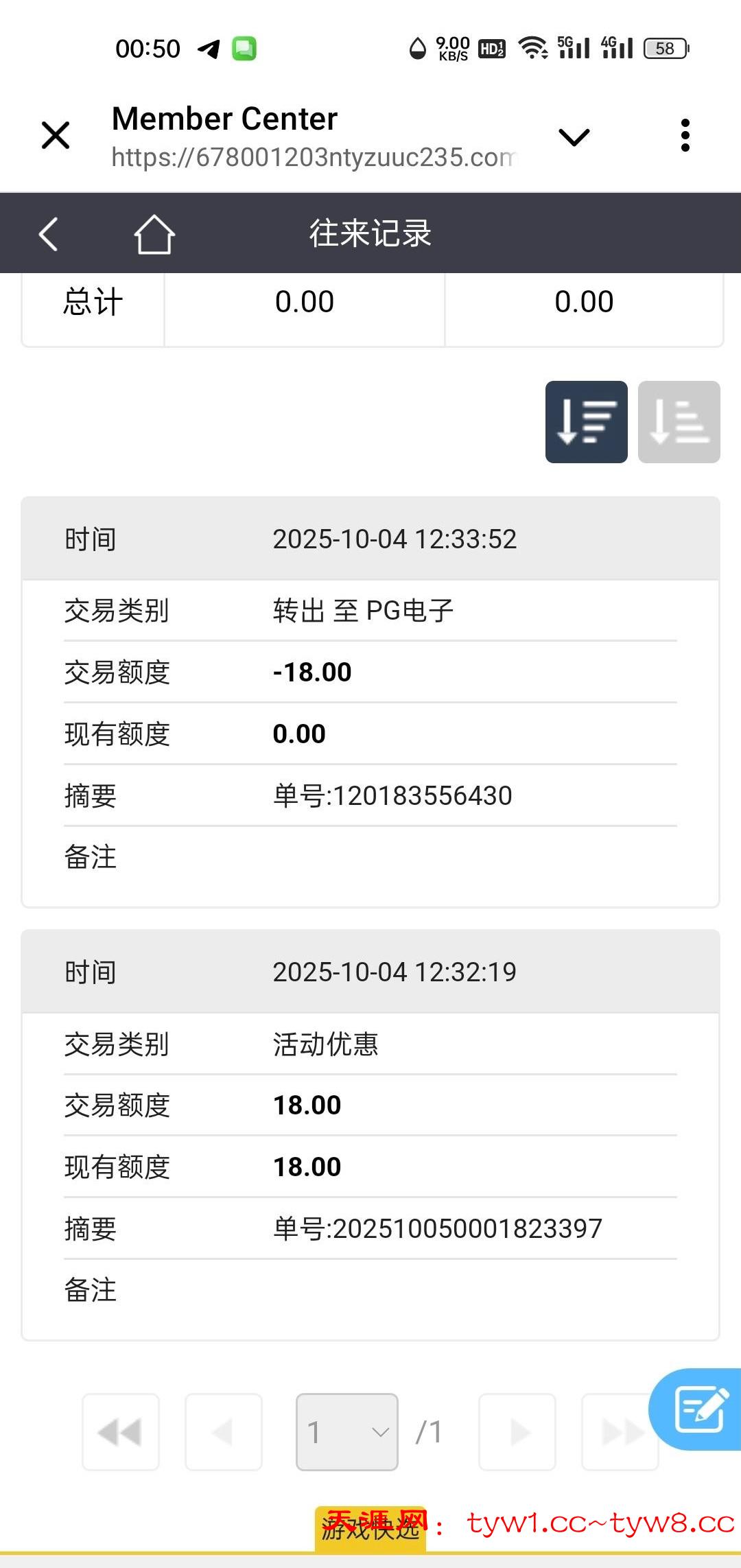Jump to the first page
The width and height of the screenshot is (741, 1568).
tap(121, 1432)
